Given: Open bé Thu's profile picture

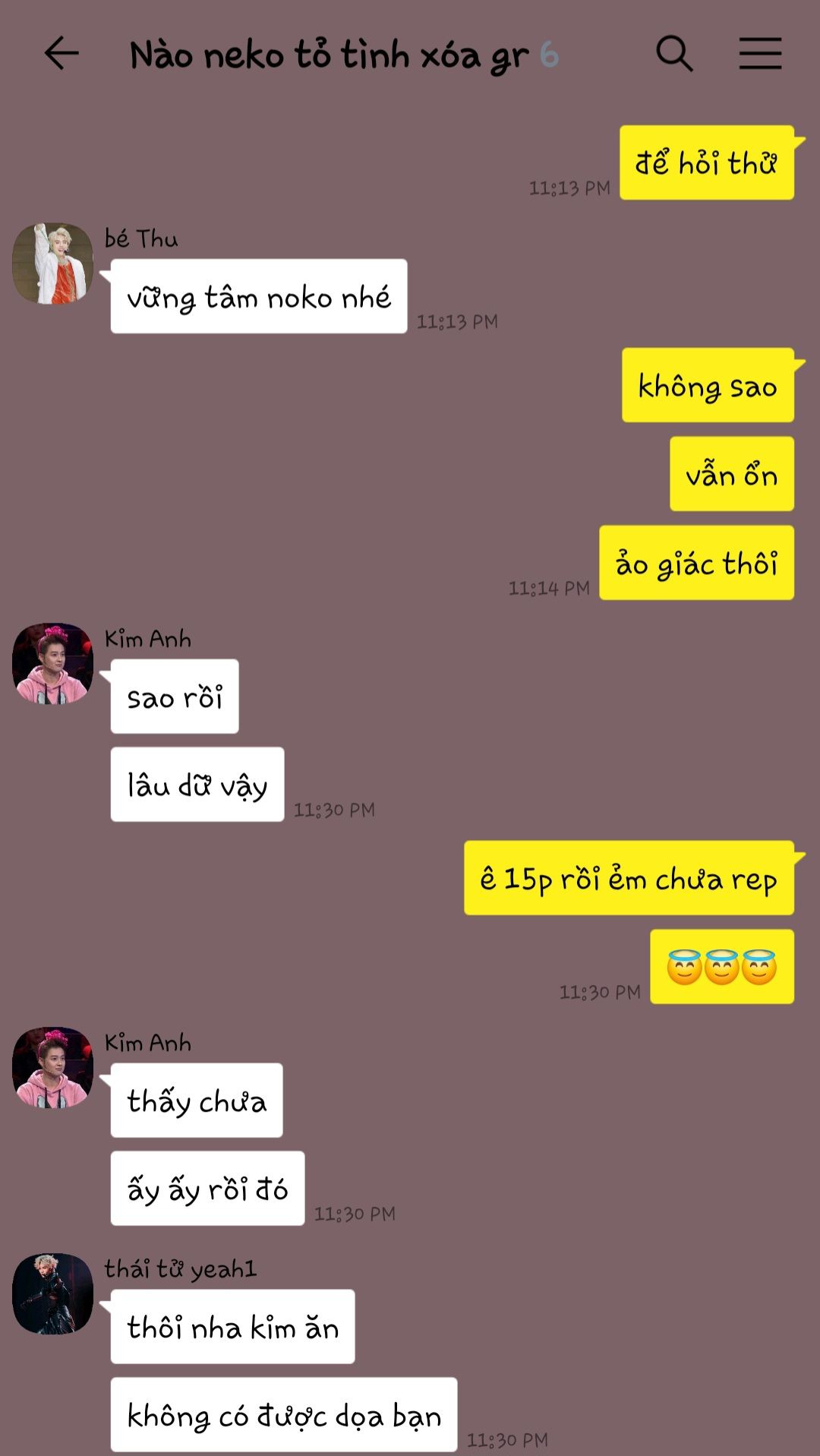Looking at the screenshot, I should tap(52, 264).
